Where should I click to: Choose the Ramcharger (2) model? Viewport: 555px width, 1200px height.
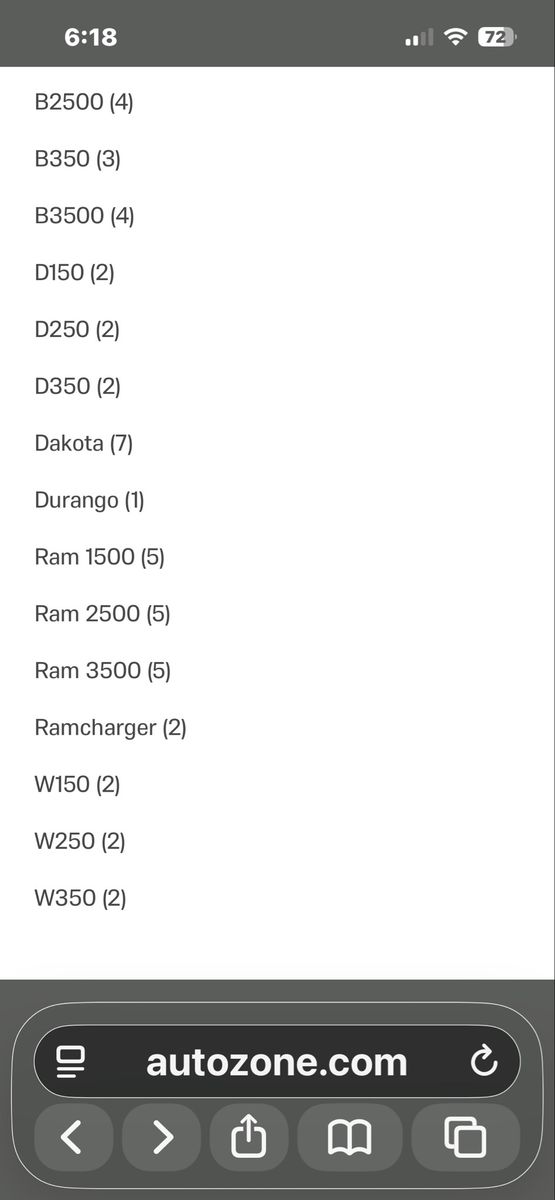(110, 728)
